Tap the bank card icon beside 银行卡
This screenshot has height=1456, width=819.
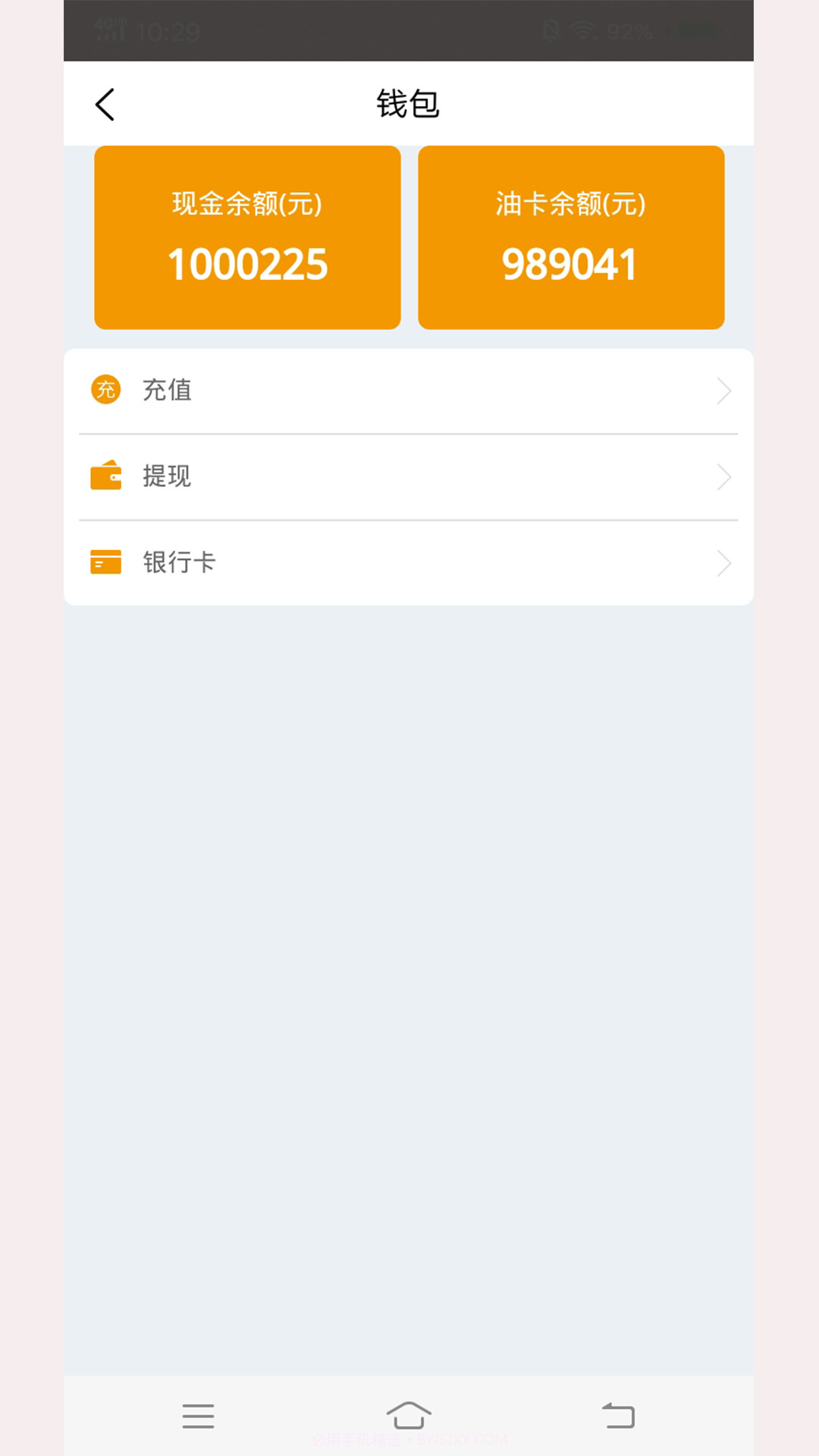pos(107,563)
